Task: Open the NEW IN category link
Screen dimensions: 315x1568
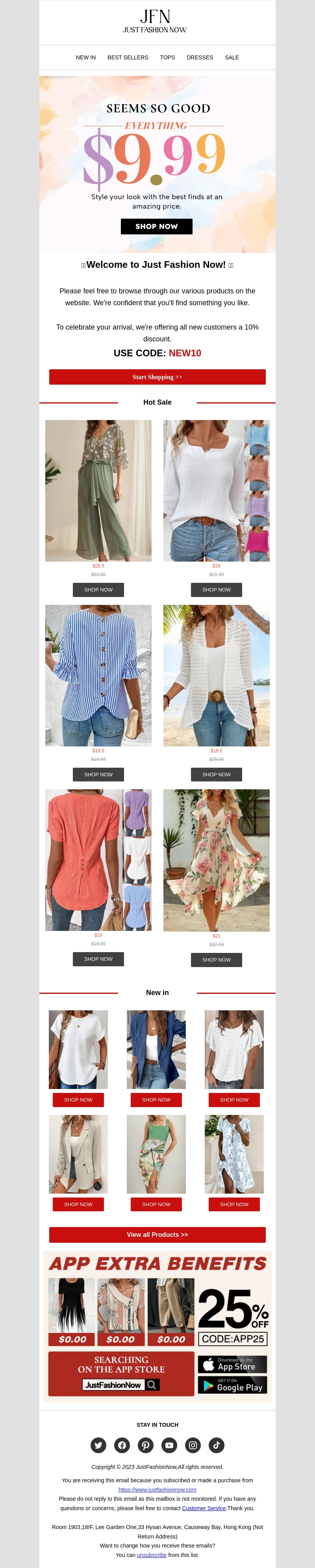Action: pos(85,58)
